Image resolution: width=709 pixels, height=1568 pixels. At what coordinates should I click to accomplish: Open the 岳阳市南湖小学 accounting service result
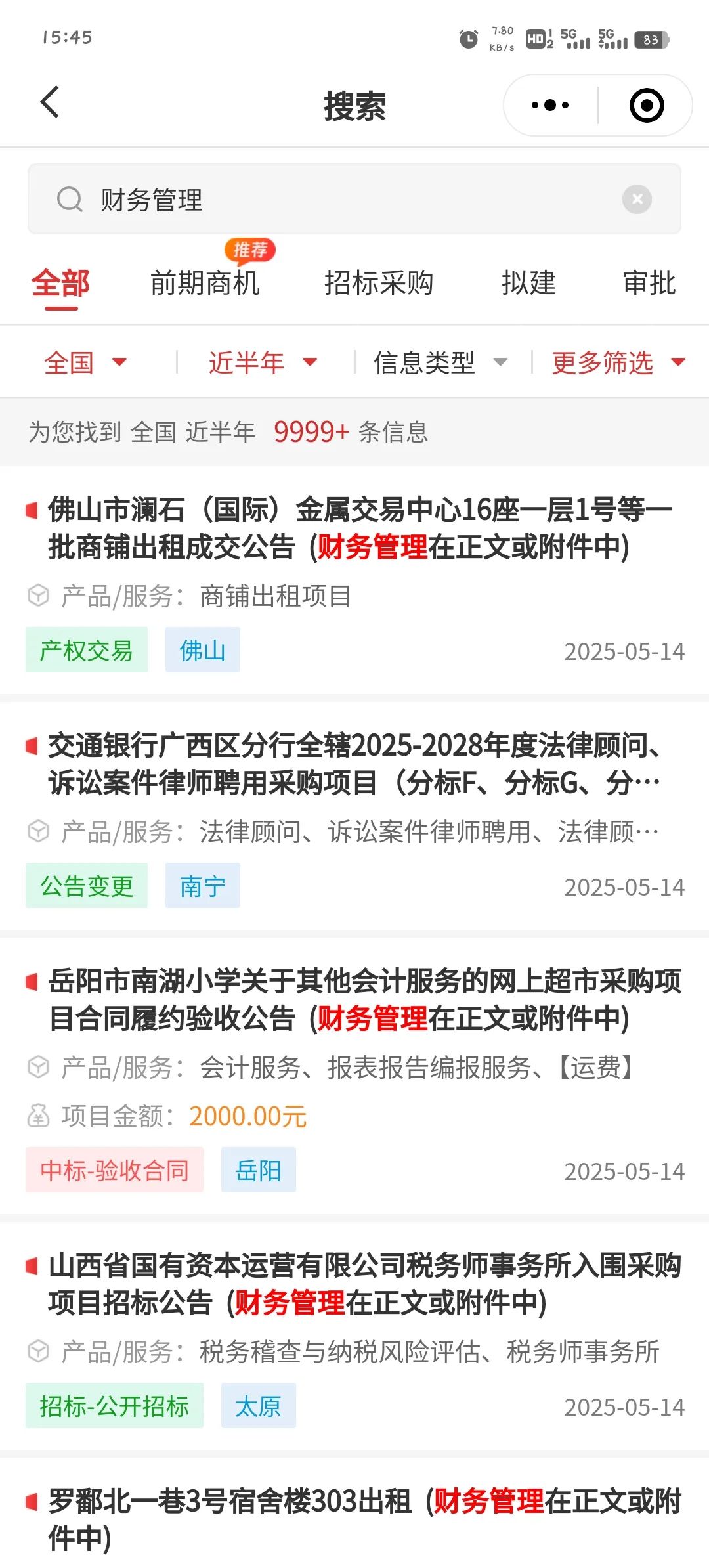[x=354, y=1077]
